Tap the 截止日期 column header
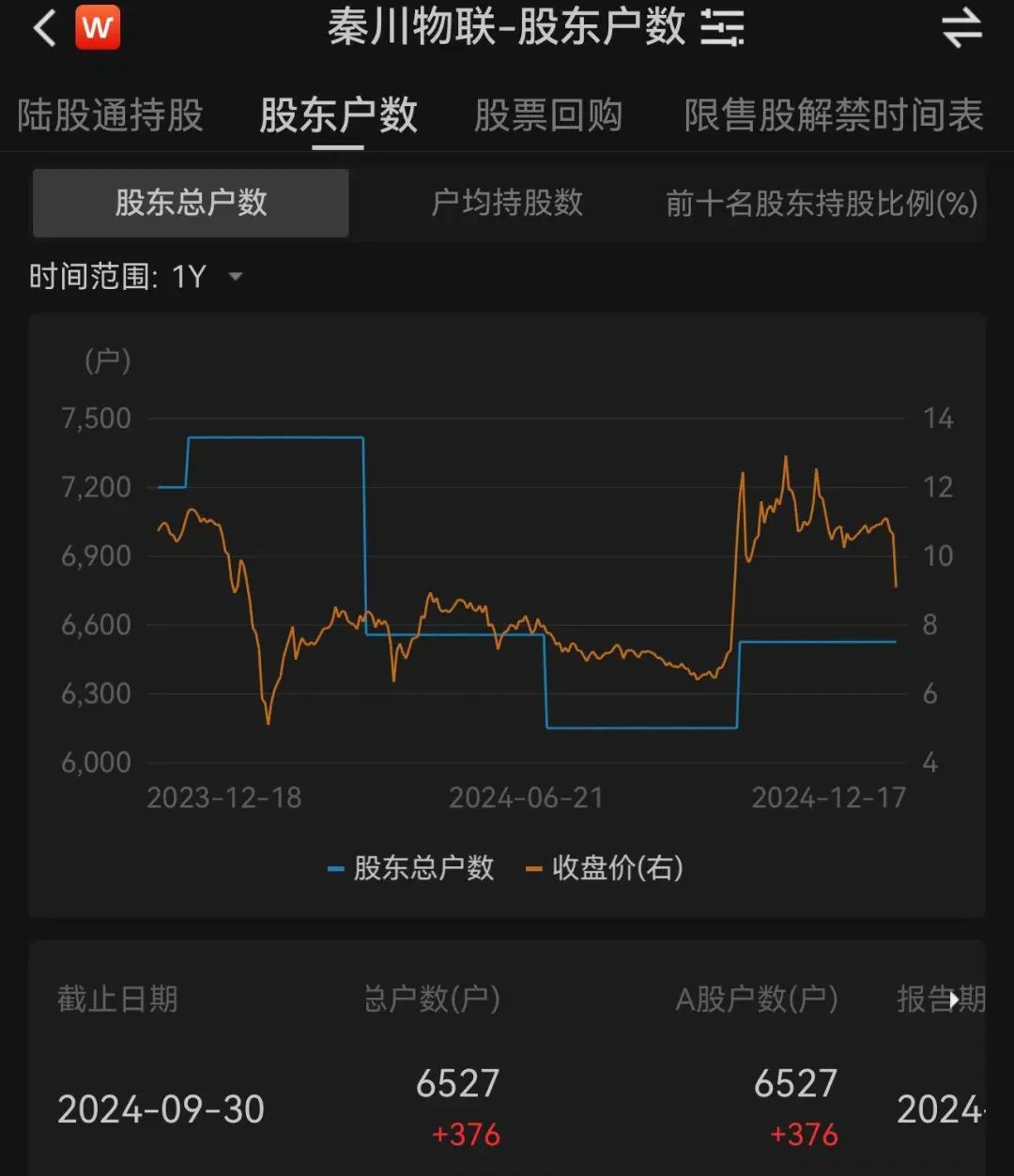Image resolution: width=1014 pixels, height=1176 pixels. pyautogui.click(x=116, y=1000)
